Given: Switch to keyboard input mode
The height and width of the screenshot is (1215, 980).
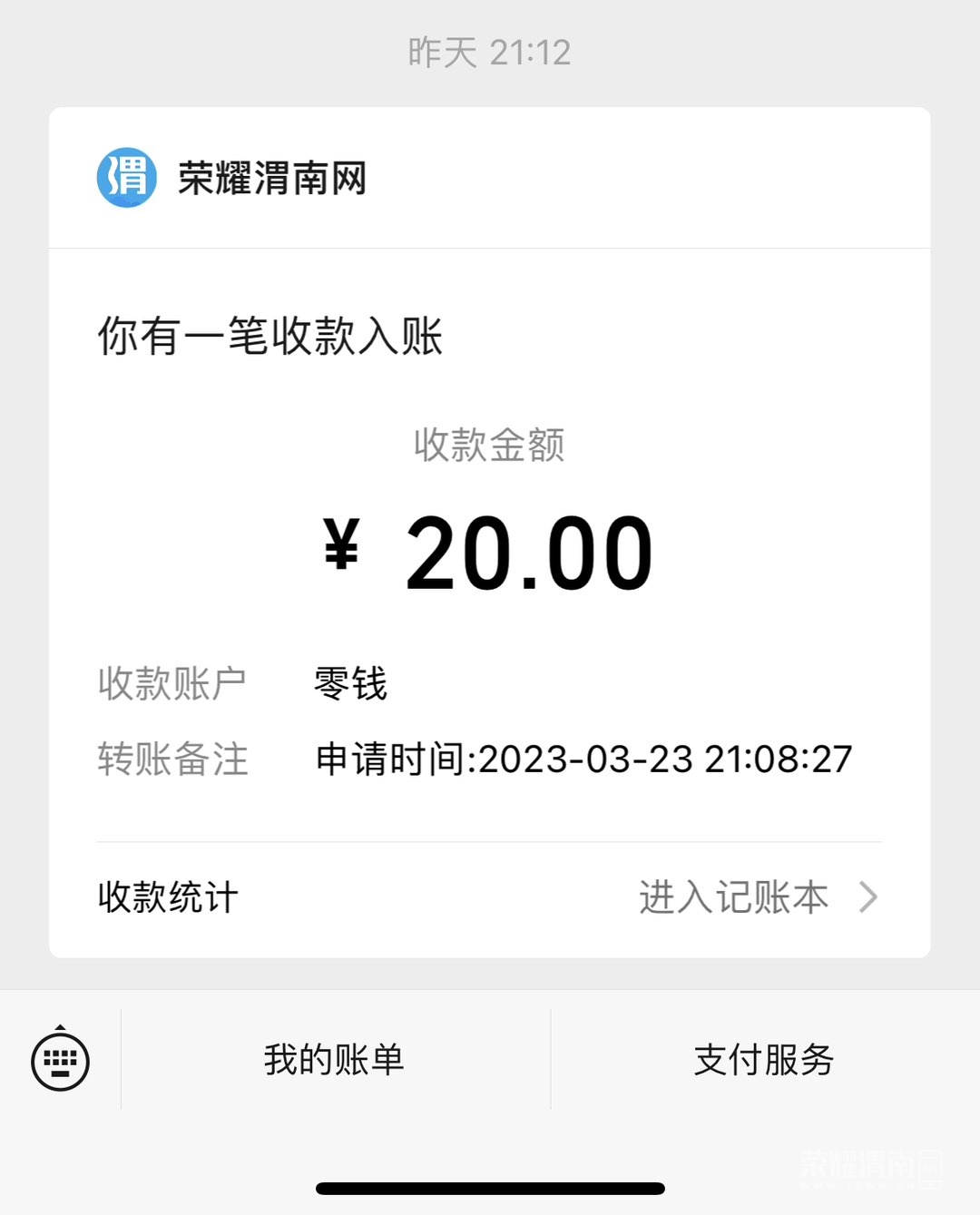Looking at the screenshot, I should (x=60, y=1060).
